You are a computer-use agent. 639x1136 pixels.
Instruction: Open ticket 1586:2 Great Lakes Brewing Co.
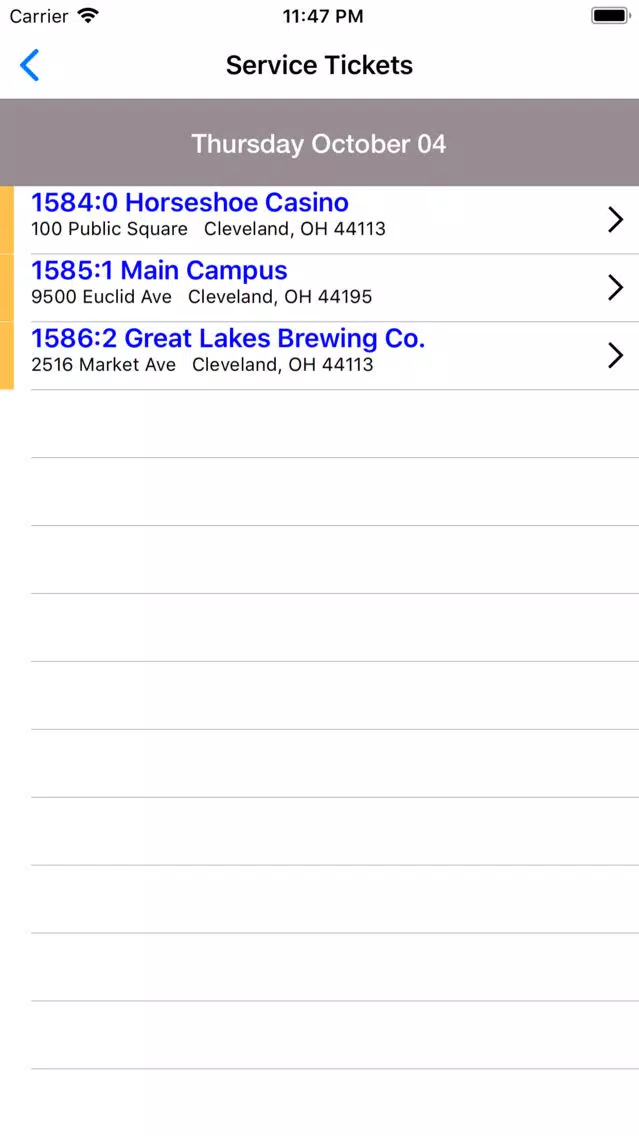[x=320, y=356]
